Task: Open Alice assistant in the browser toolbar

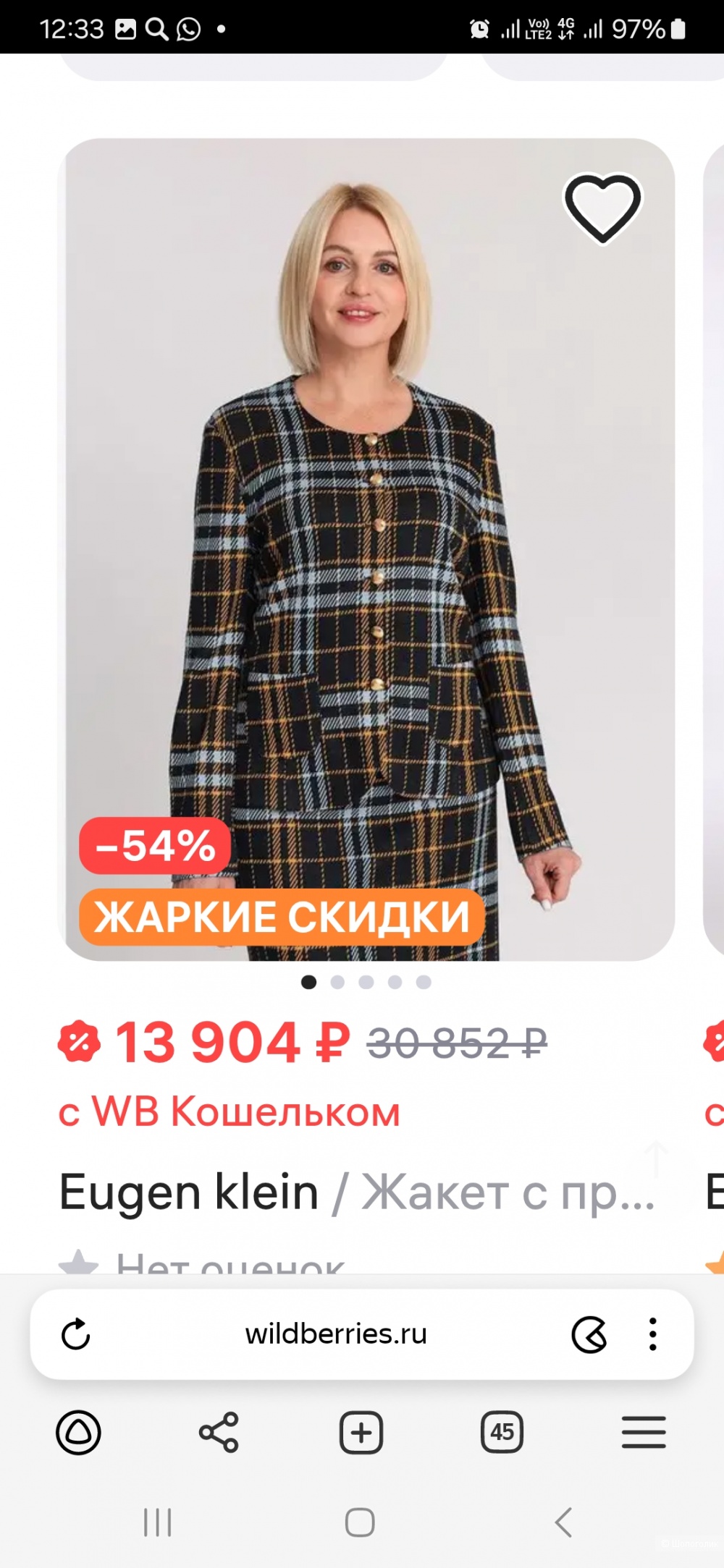Action: click(x=78, y=1432)
